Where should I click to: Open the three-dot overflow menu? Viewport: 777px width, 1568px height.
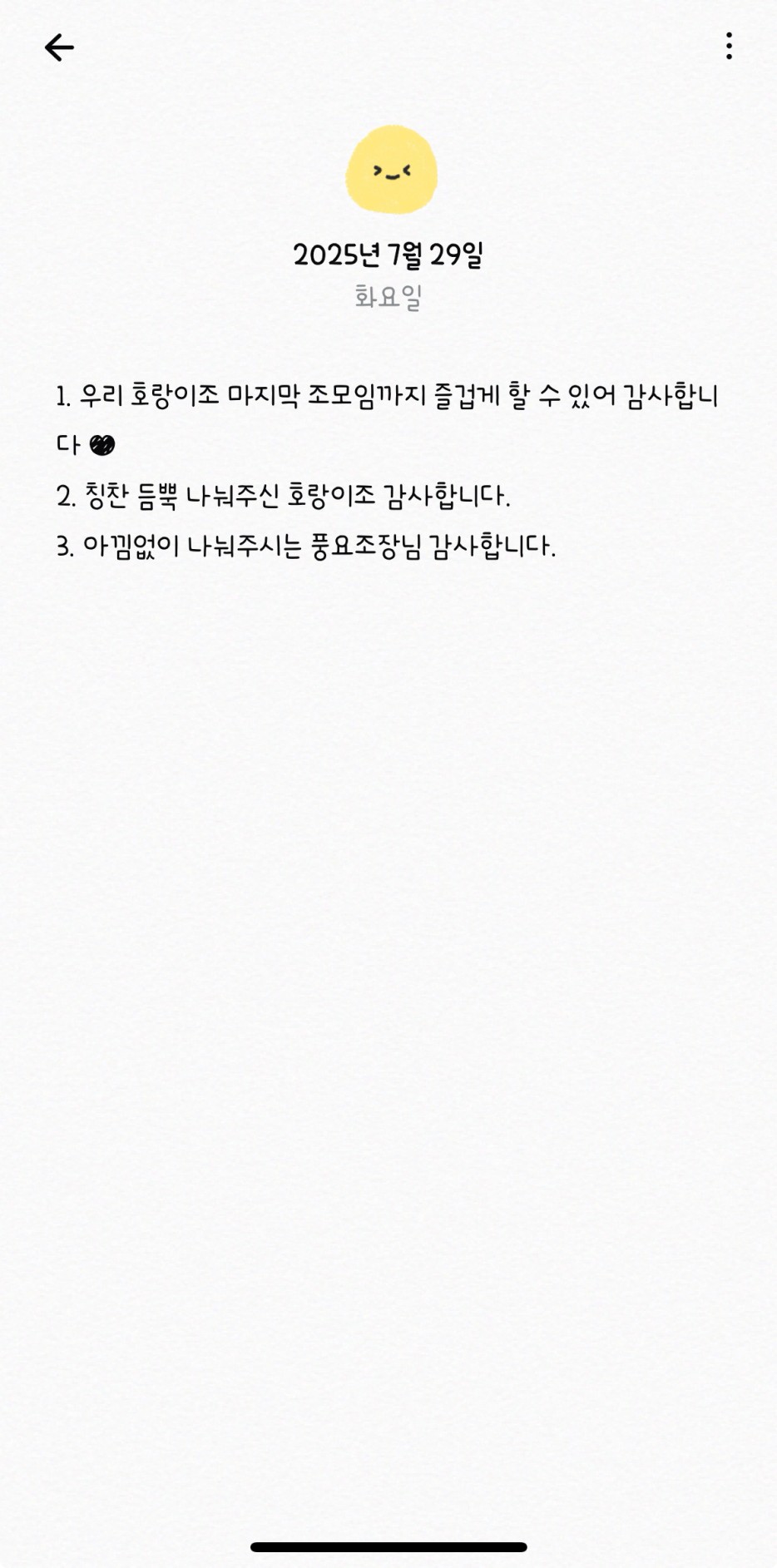[729, 46]
